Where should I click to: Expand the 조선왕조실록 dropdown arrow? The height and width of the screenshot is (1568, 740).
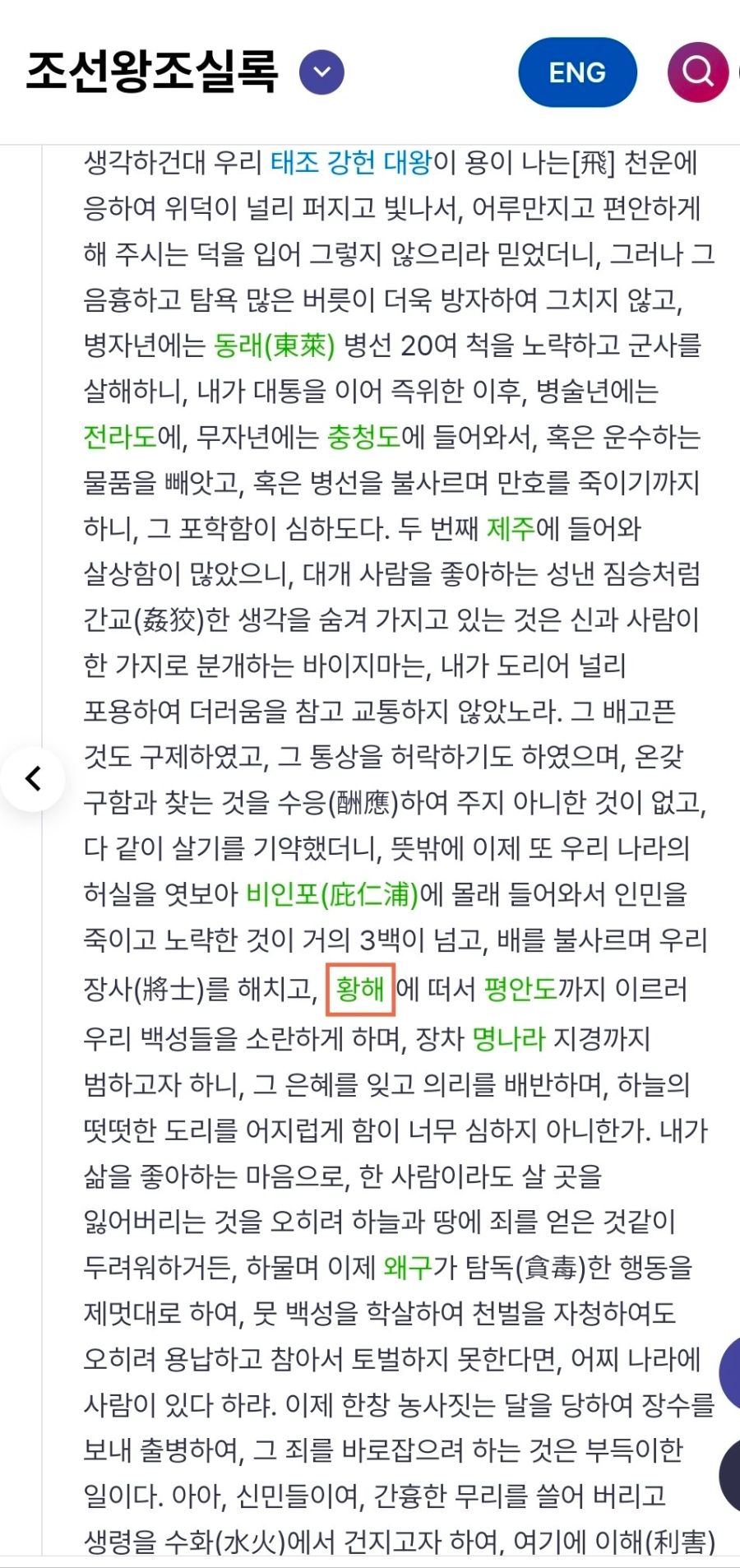click(x=321, y=72)
